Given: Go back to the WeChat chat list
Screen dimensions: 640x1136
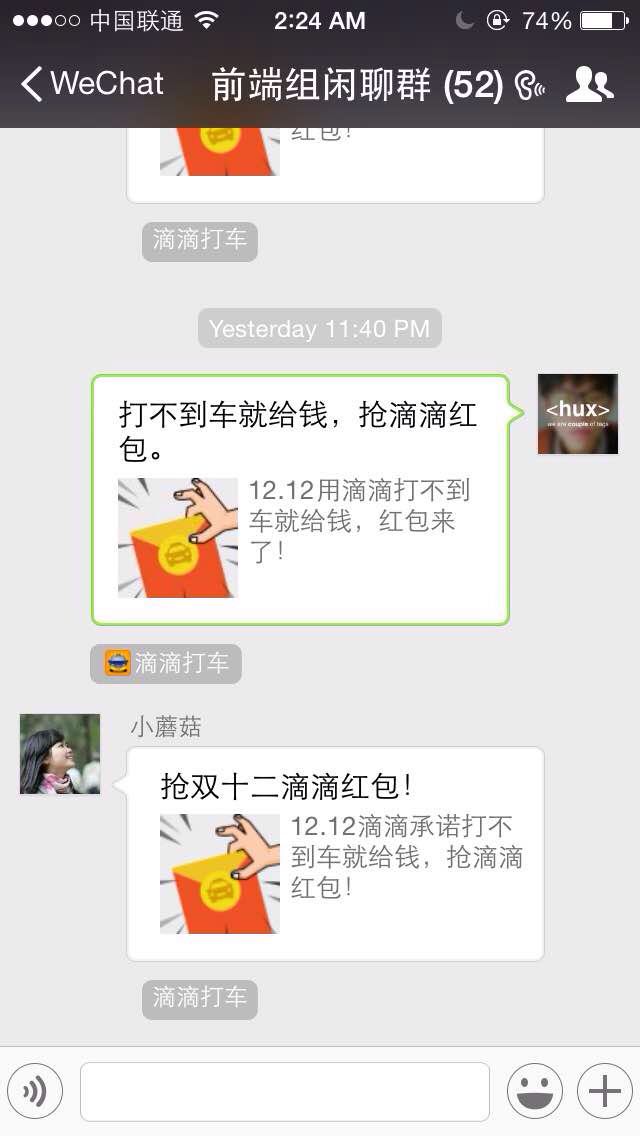Looking at the screenshot, I should click(x=92, y=84).
